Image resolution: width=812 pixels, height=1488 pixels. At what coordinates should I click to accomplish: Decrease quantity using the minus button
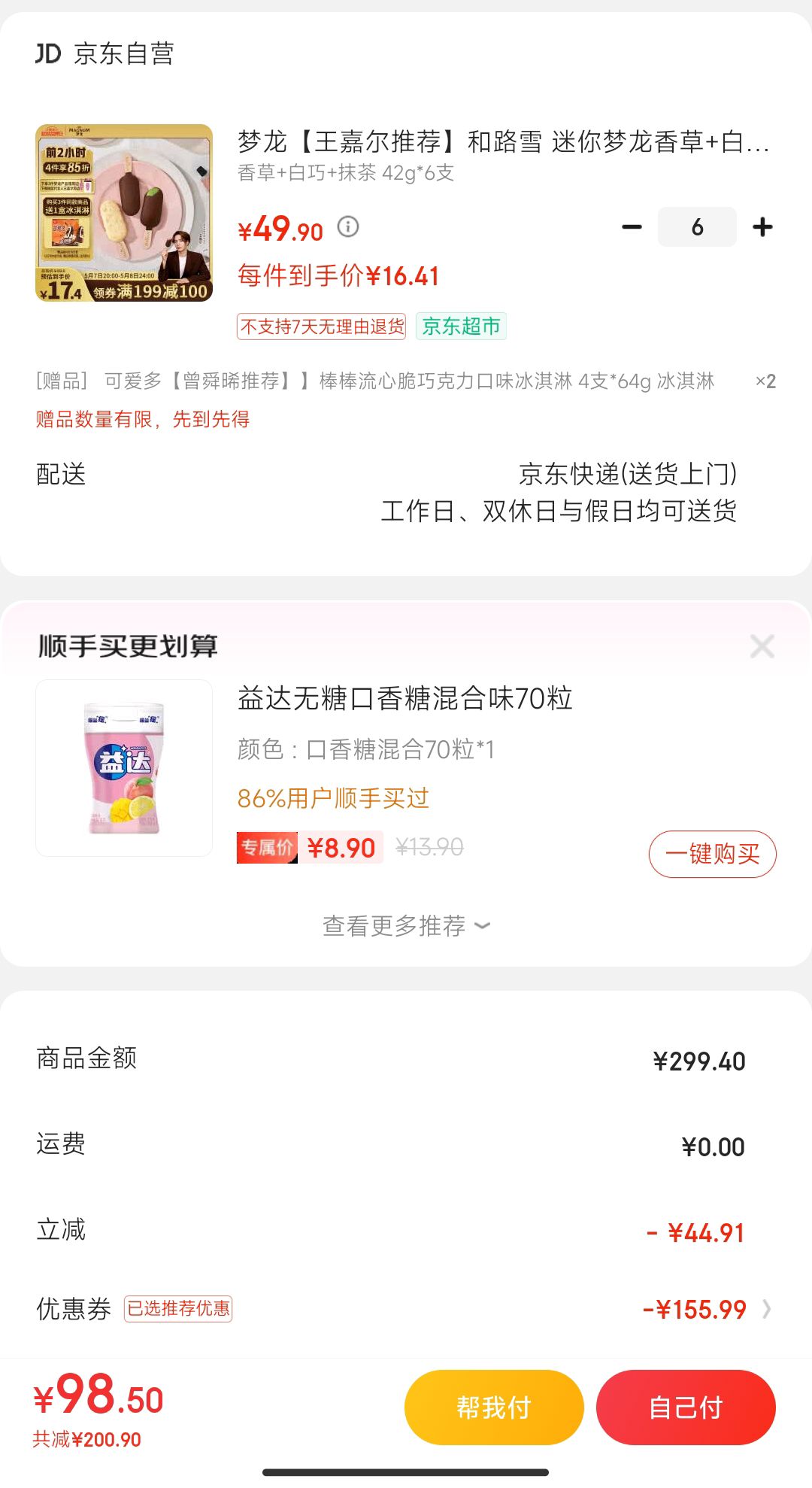pos(632,226)
